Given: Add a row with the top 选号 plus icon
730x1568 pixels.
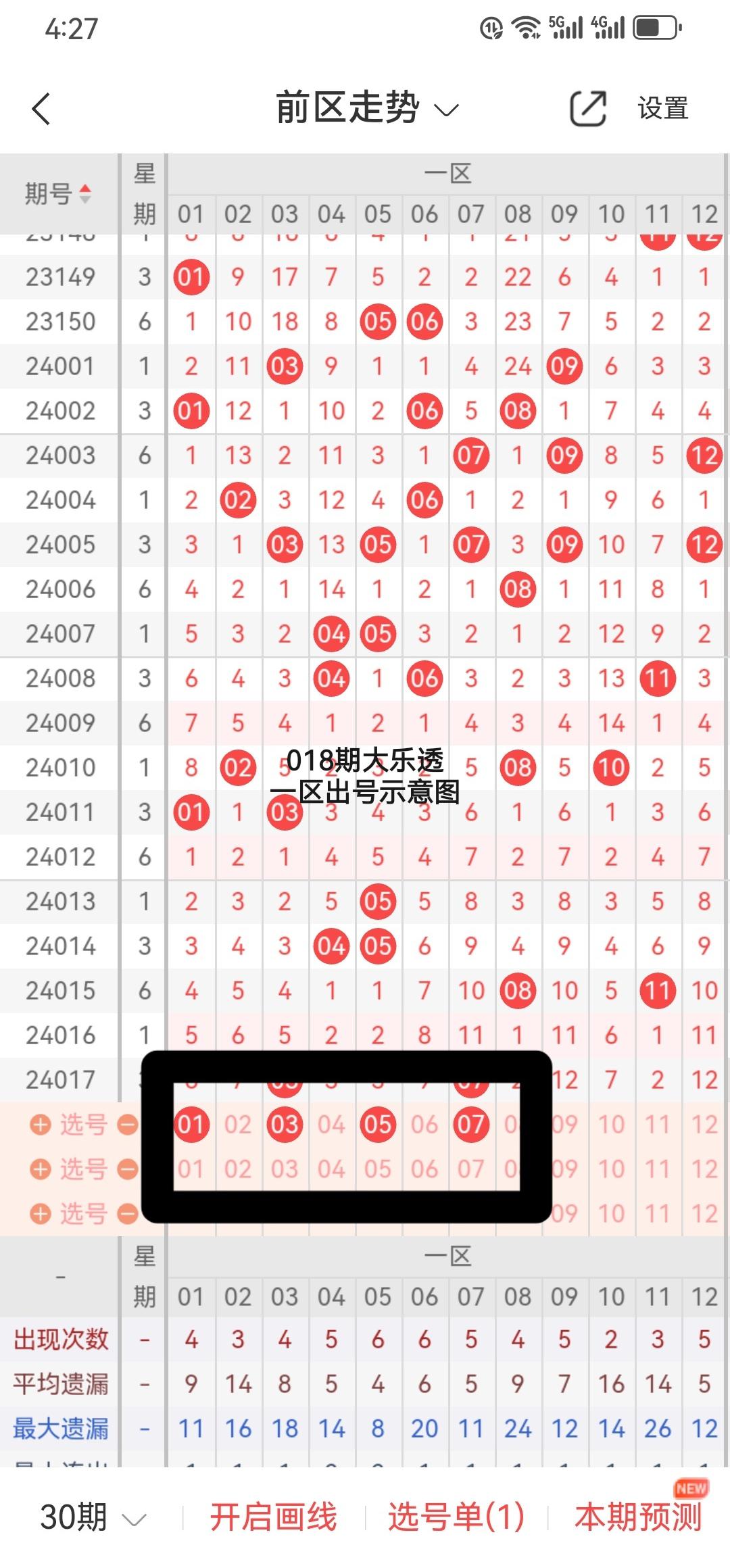Looking at the screenshot, I should [x=41, y=1125].
